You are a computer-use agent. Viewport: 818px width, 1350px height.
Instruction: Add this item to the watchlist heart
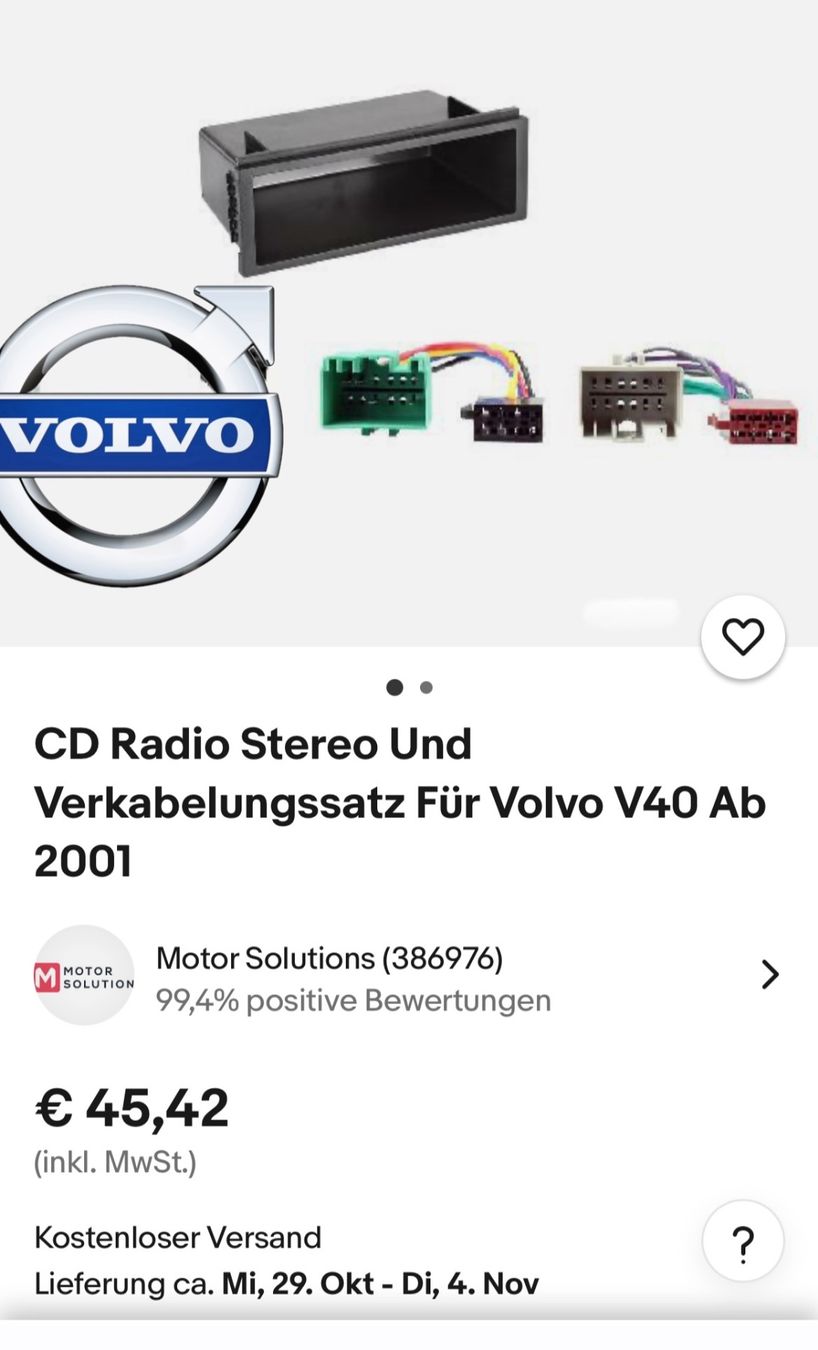point(743,637)
